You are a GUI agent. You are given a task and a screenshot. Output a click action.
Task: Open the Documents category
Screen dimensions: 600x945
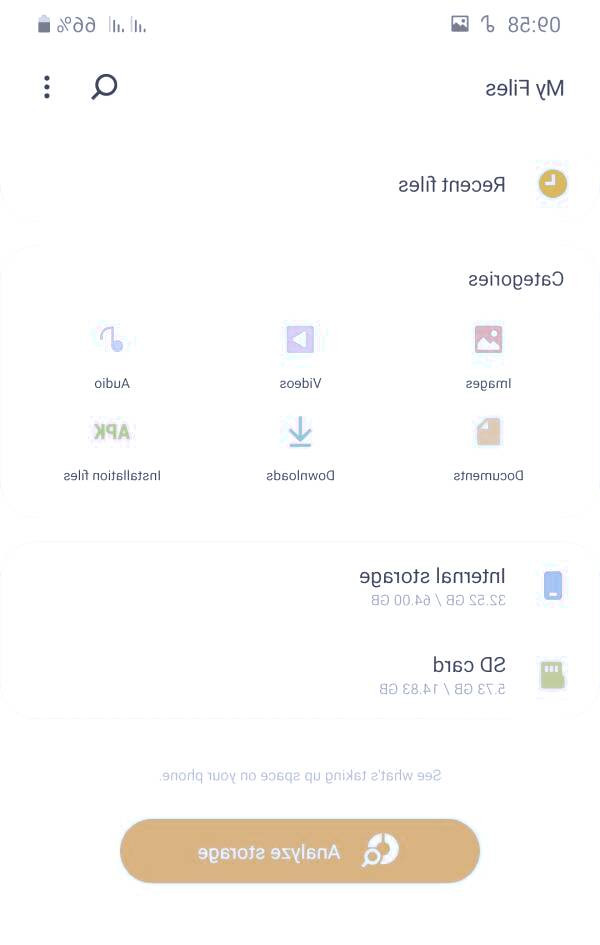click(488, 446)
